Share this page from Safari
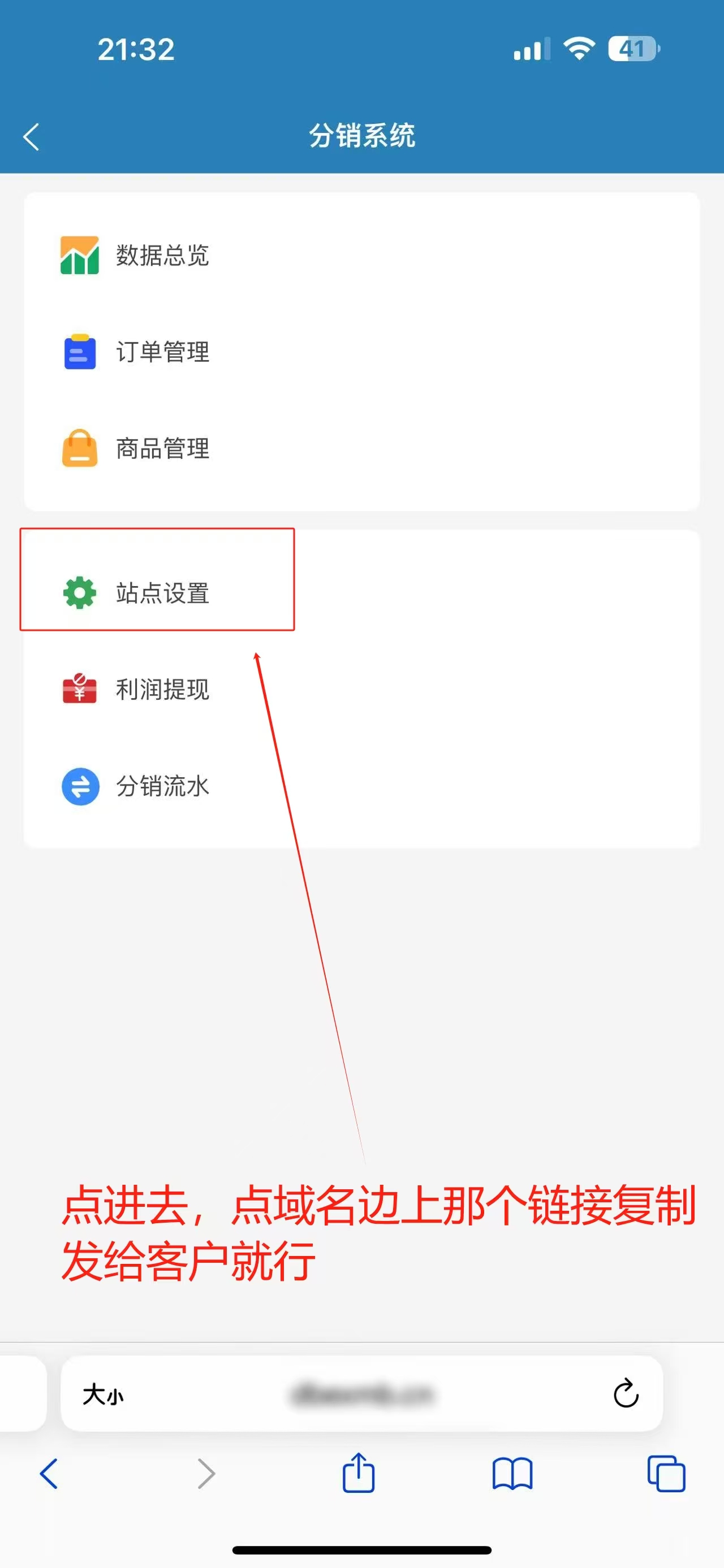 click(x=359, y=1472)
